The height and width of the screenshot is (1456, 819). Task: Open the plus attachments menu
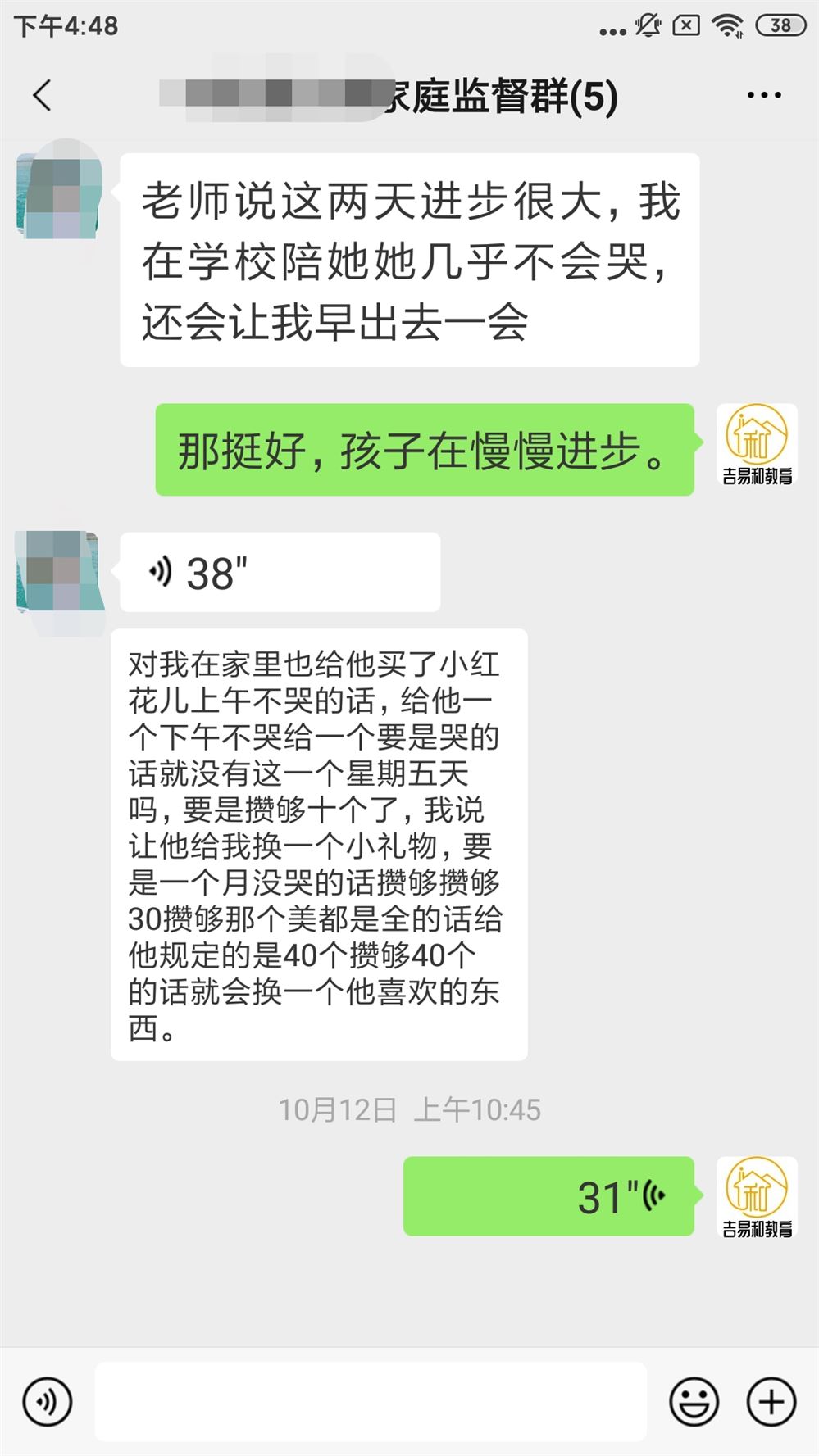[771, 1401]
